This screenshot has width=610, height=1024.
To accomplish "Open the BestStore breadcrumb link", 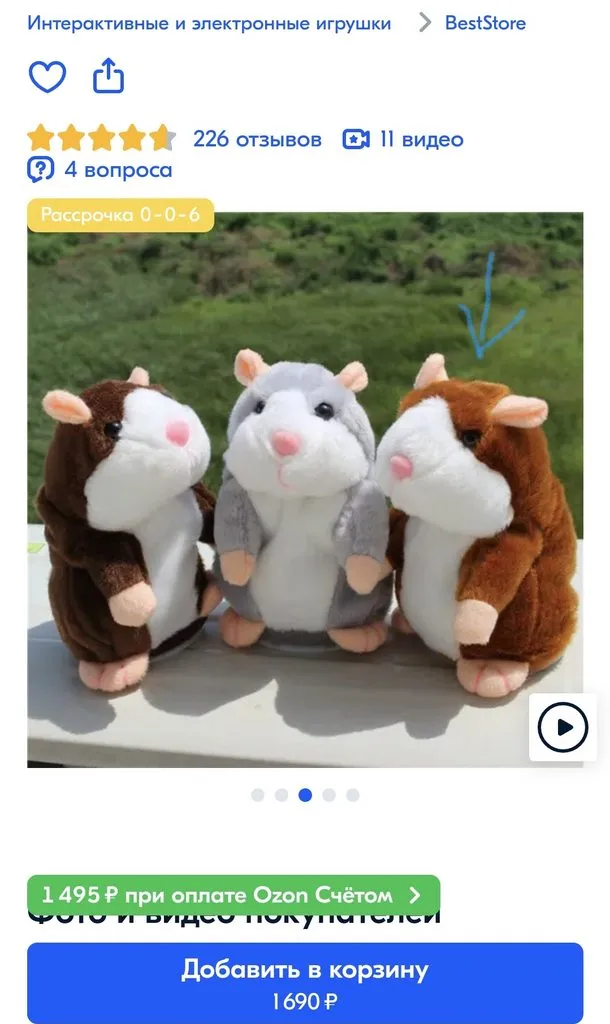I will click(485, 23).
